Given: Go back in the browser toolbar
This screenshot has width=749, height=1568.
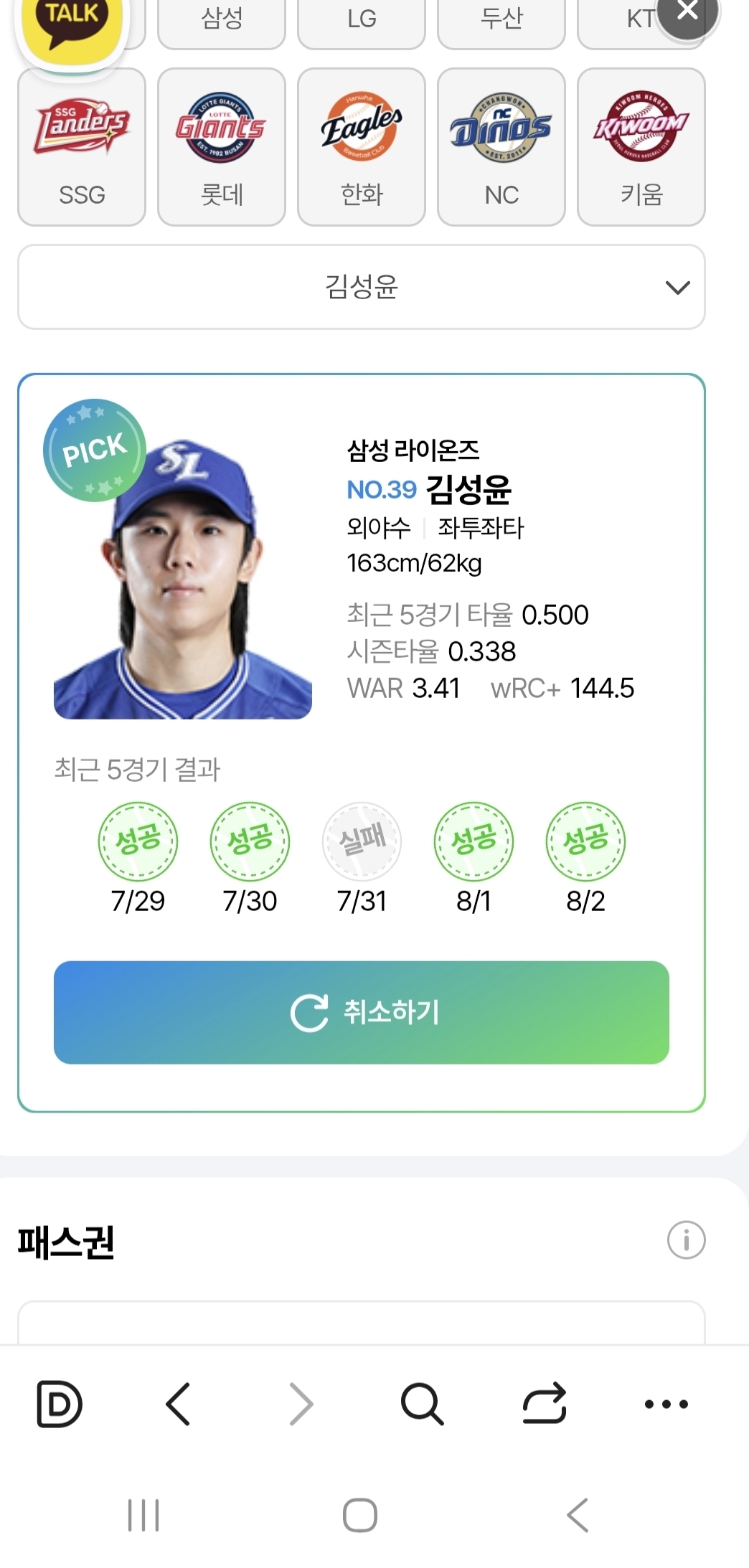Looking at the screenshot, I should pos(178,1403).
